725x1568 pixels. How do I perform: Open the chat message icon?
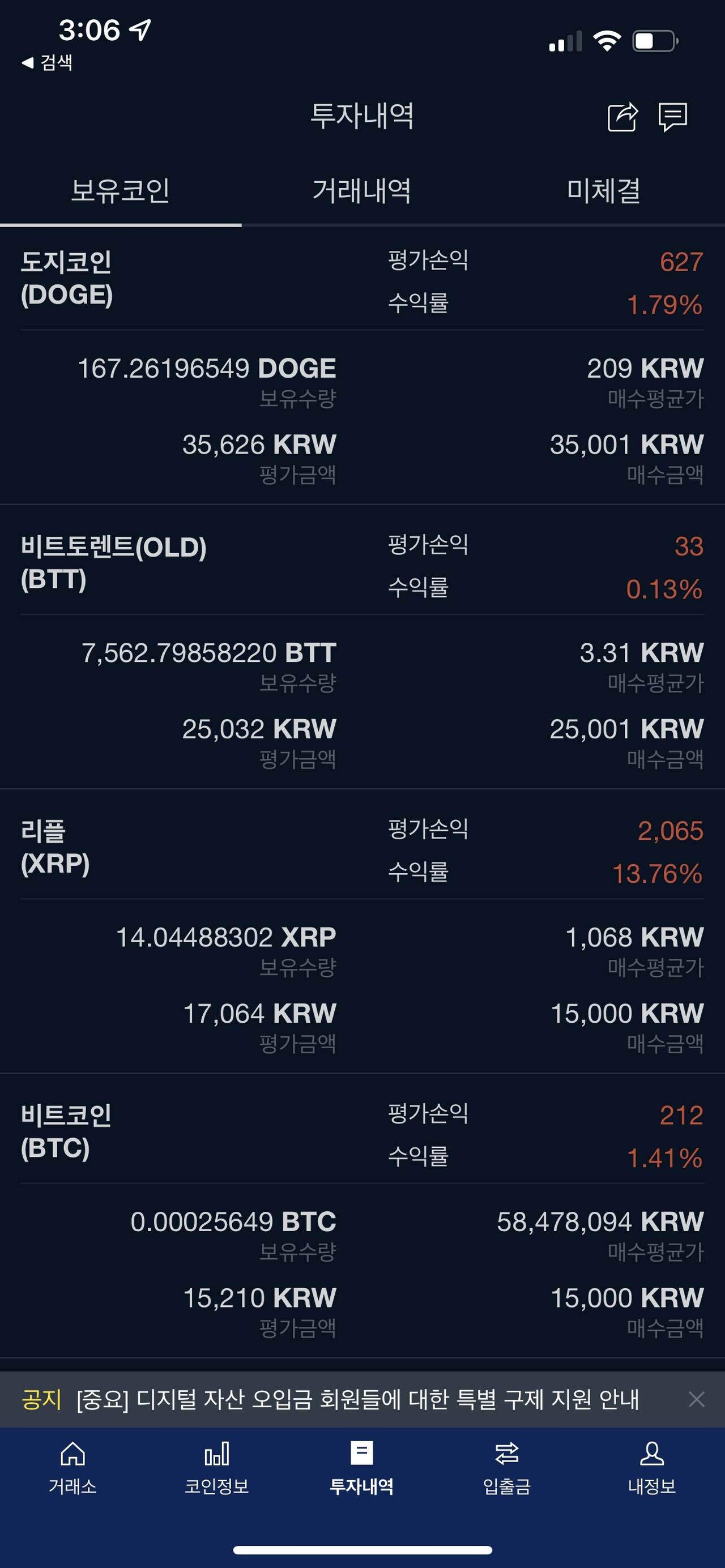click(673, 117)
